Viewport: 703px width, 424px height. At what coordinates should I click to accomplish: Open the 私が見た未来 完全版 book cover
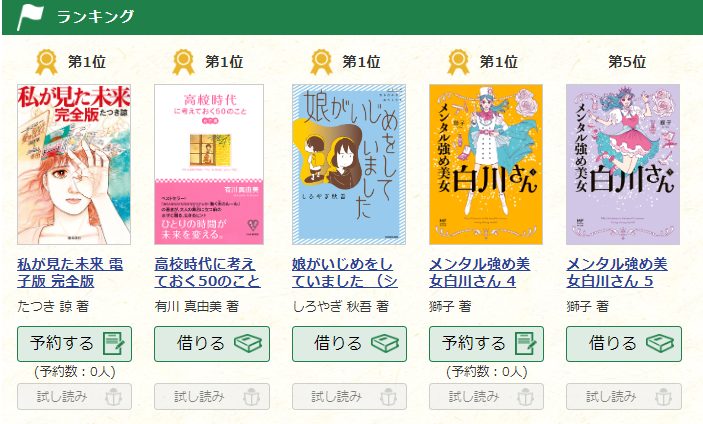point(74,164)
